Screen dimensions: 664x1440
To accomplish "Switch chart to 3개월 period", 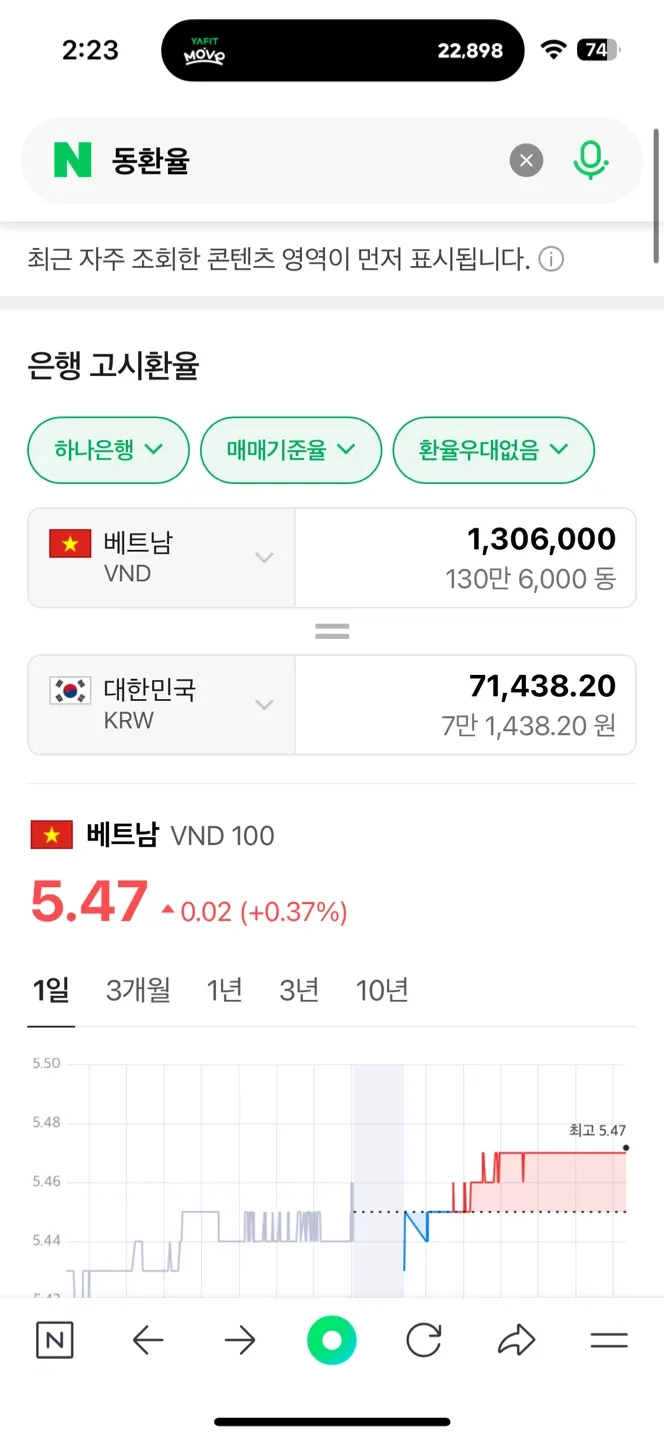I will coord(138,991).
